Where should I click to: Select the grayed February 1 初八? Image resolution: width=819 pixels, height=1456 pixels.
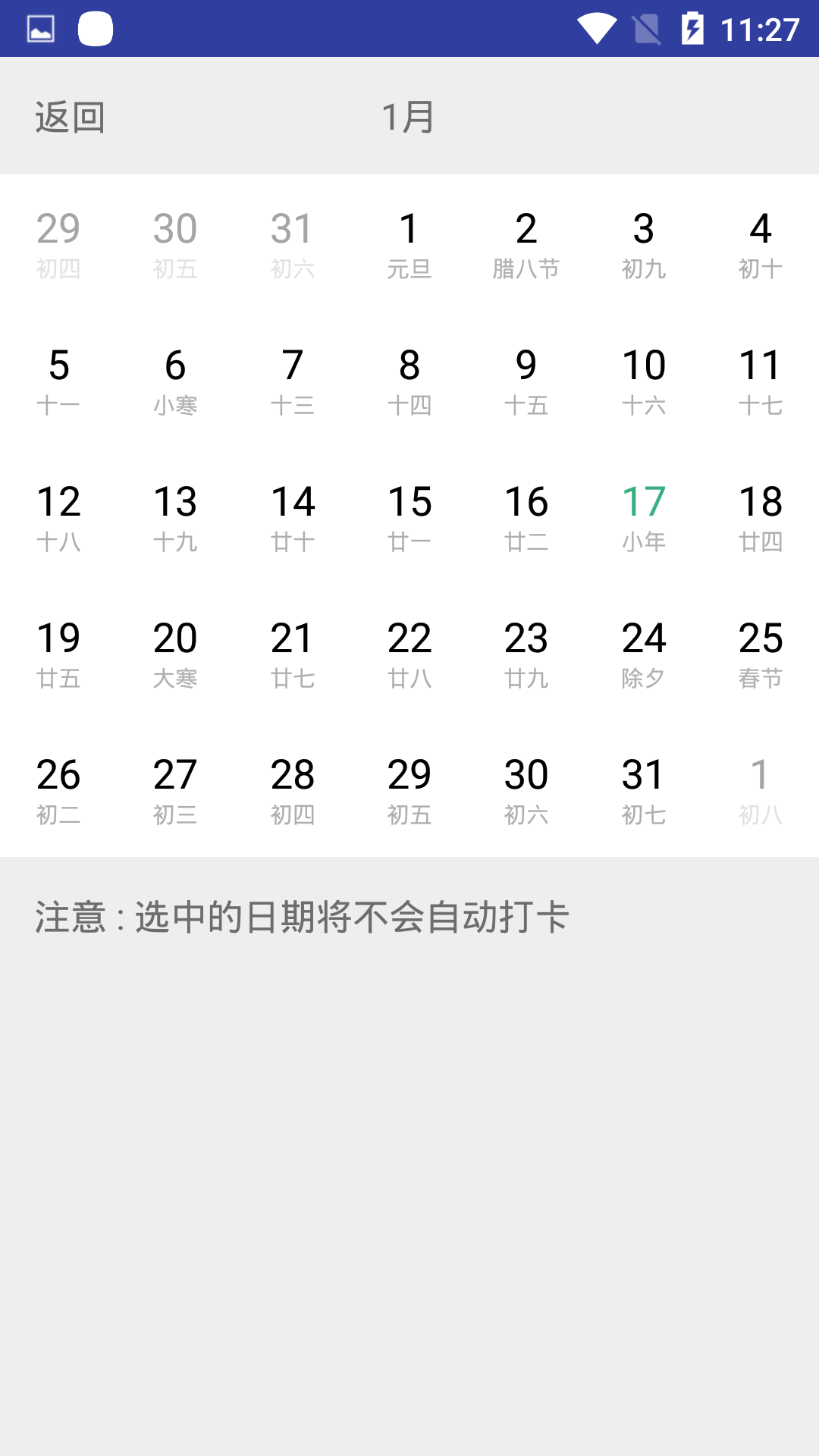(761, 789)
